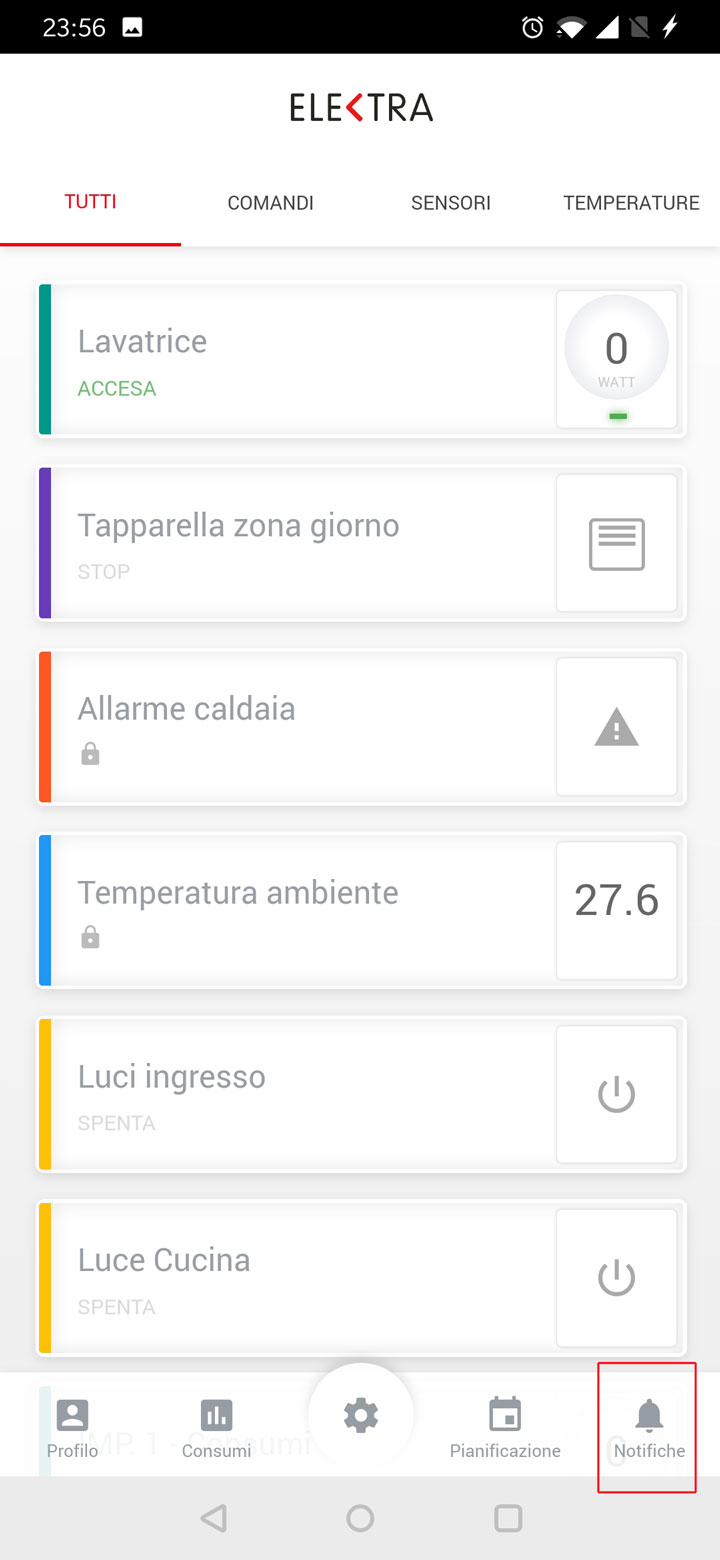This screenshot has height=1560, width=720.
Task: Open the Tapparella zona giorno shutter control
Action: click(x=616, y=543)
